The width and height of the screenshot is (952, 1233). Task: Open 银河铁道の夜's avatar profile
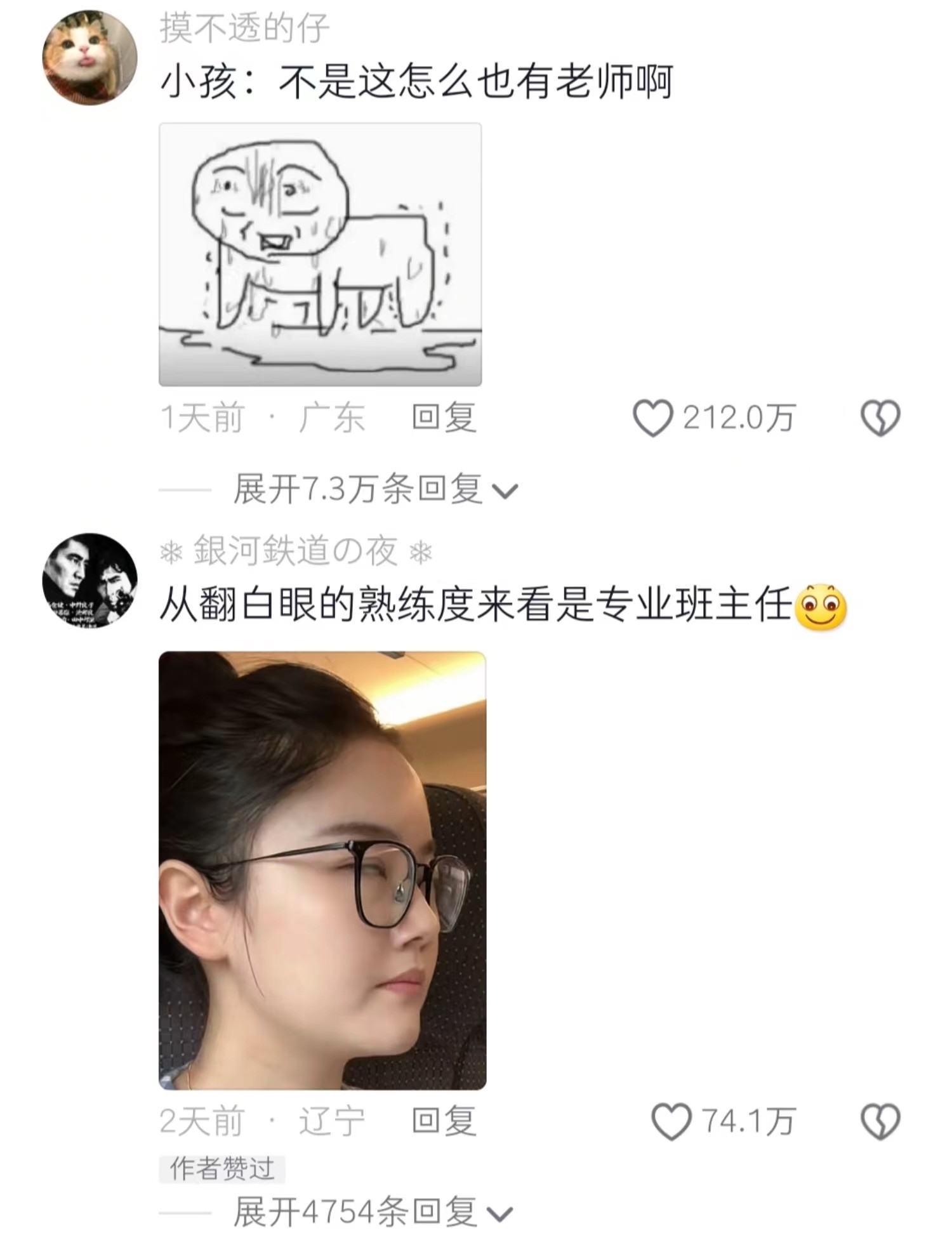89,581
